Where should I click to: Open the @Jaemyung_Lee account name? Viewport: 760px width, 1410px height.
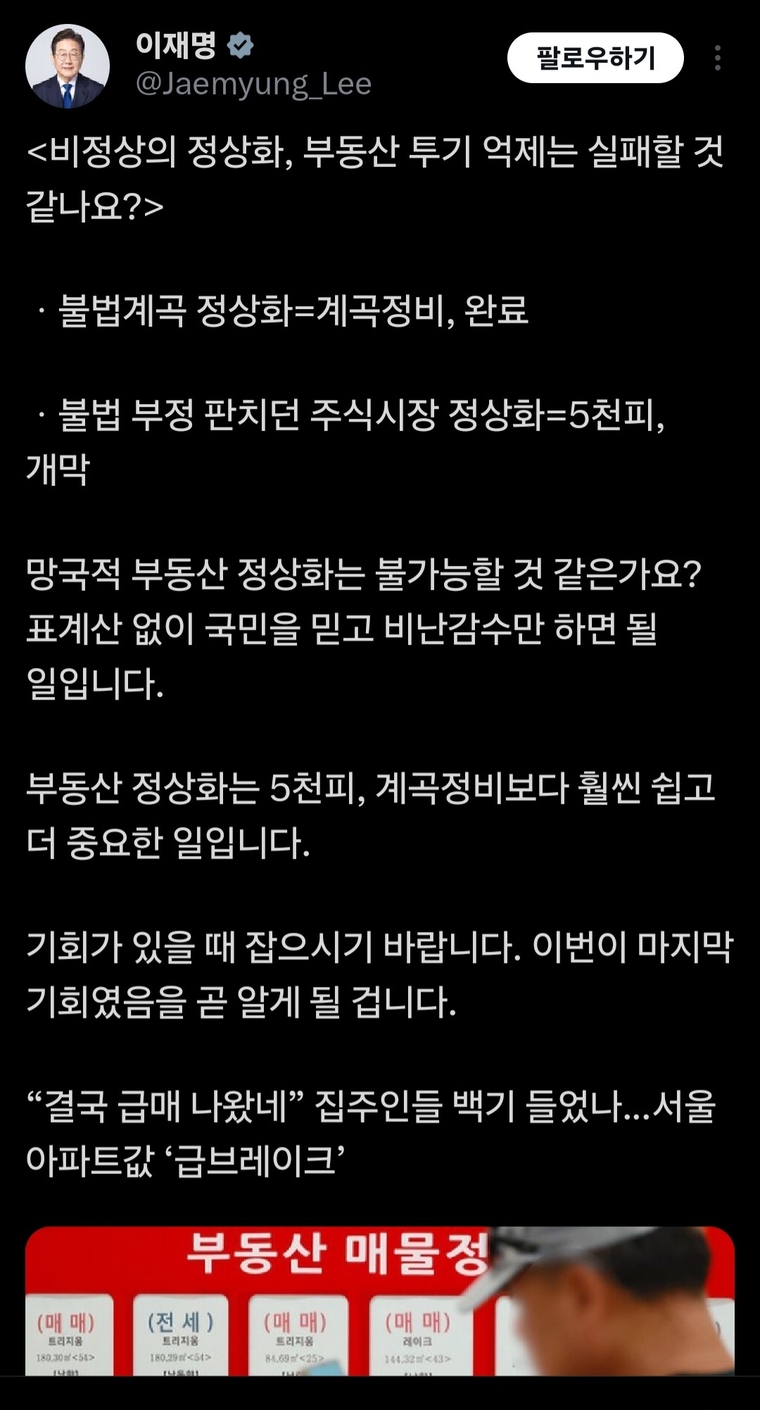point(253,85)
